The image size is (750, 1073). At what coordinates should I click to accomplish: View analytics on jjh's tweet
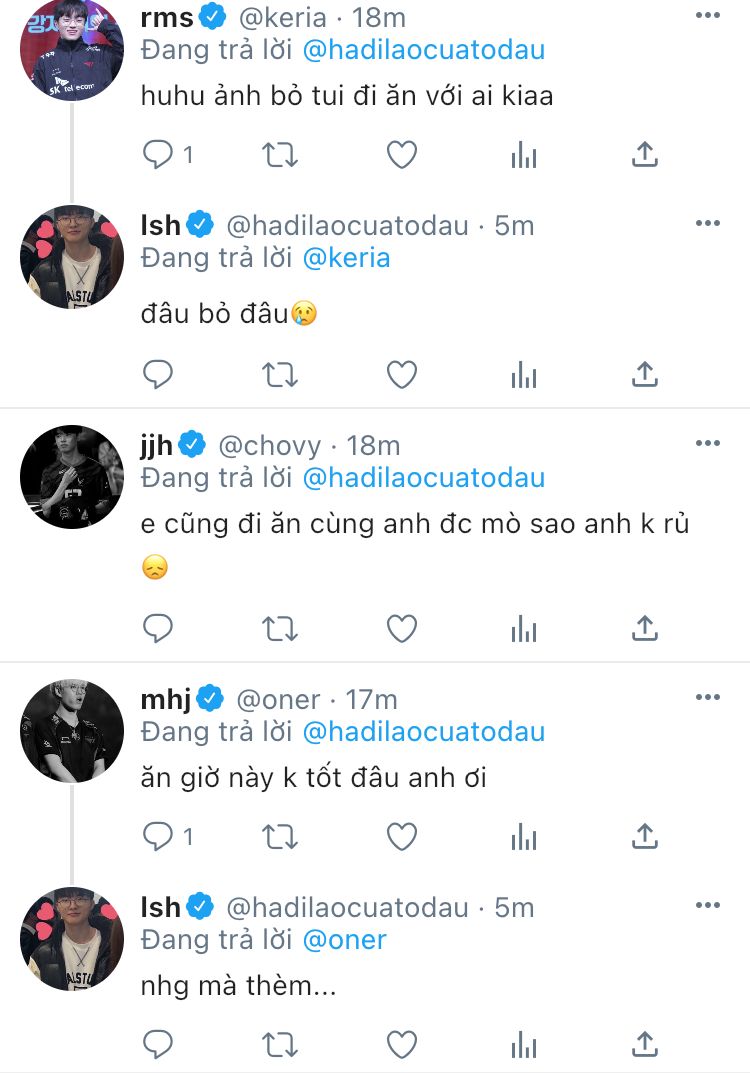pos(523,629)
